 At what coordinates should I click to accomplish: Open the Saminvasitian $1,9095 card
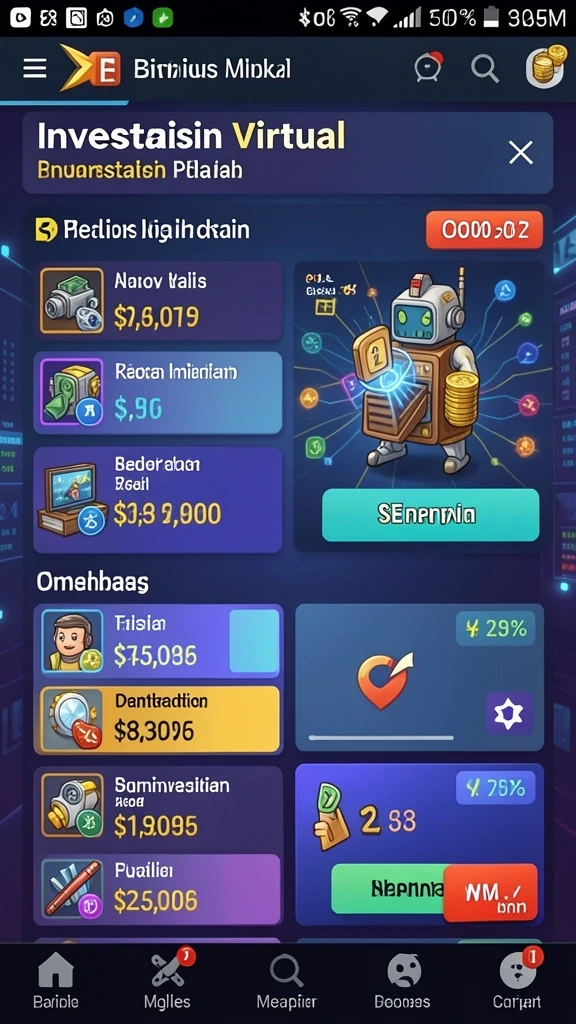pos(159,807)
